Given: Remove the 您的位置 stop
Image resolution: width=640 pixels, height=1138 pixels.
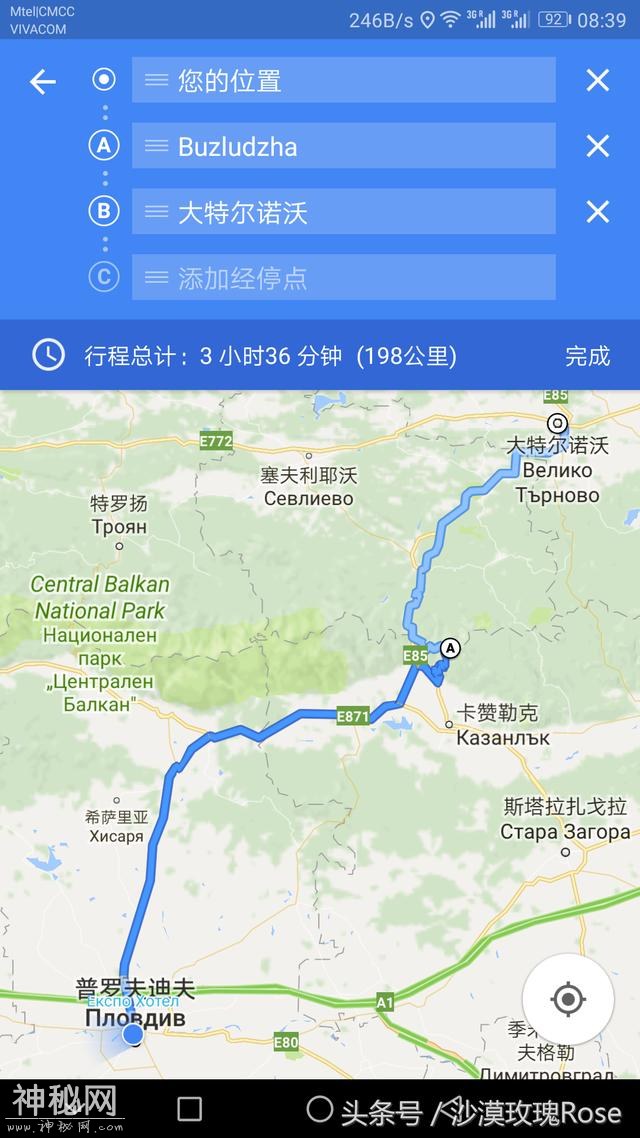Looking at the screenshot, I should [x=597, y=81].
